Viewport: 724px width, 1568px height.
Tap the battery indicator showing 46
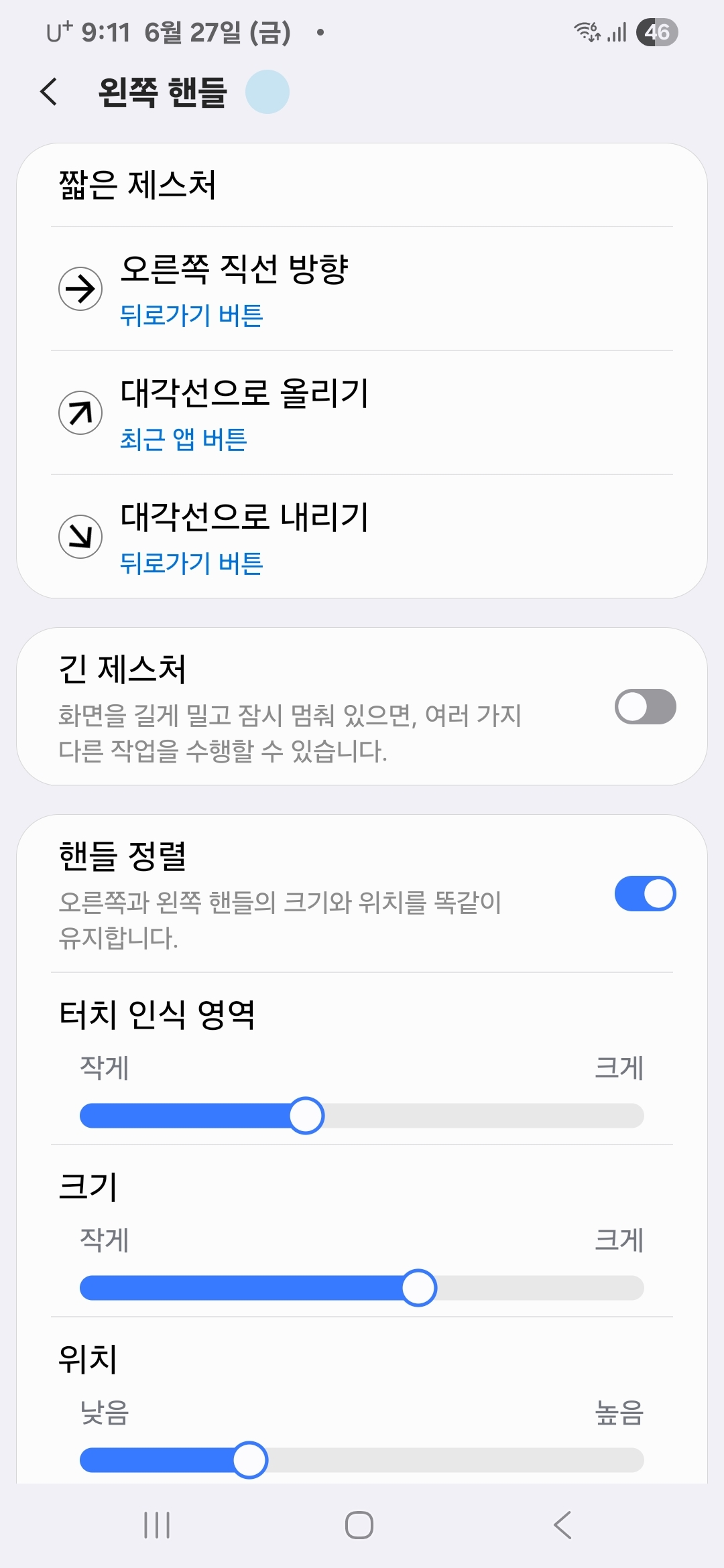click(x=656, y=31)
